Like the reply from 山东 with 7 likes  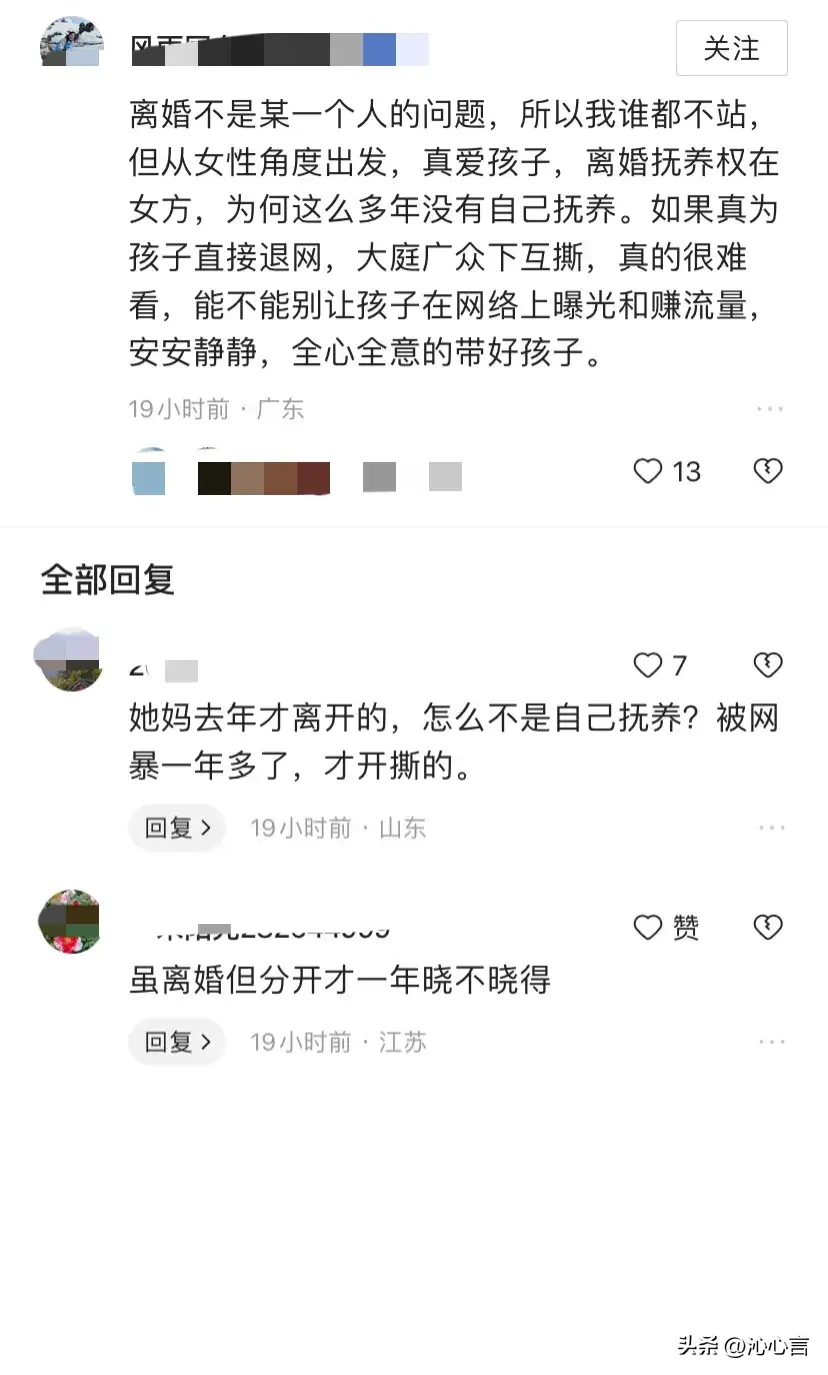649,665
